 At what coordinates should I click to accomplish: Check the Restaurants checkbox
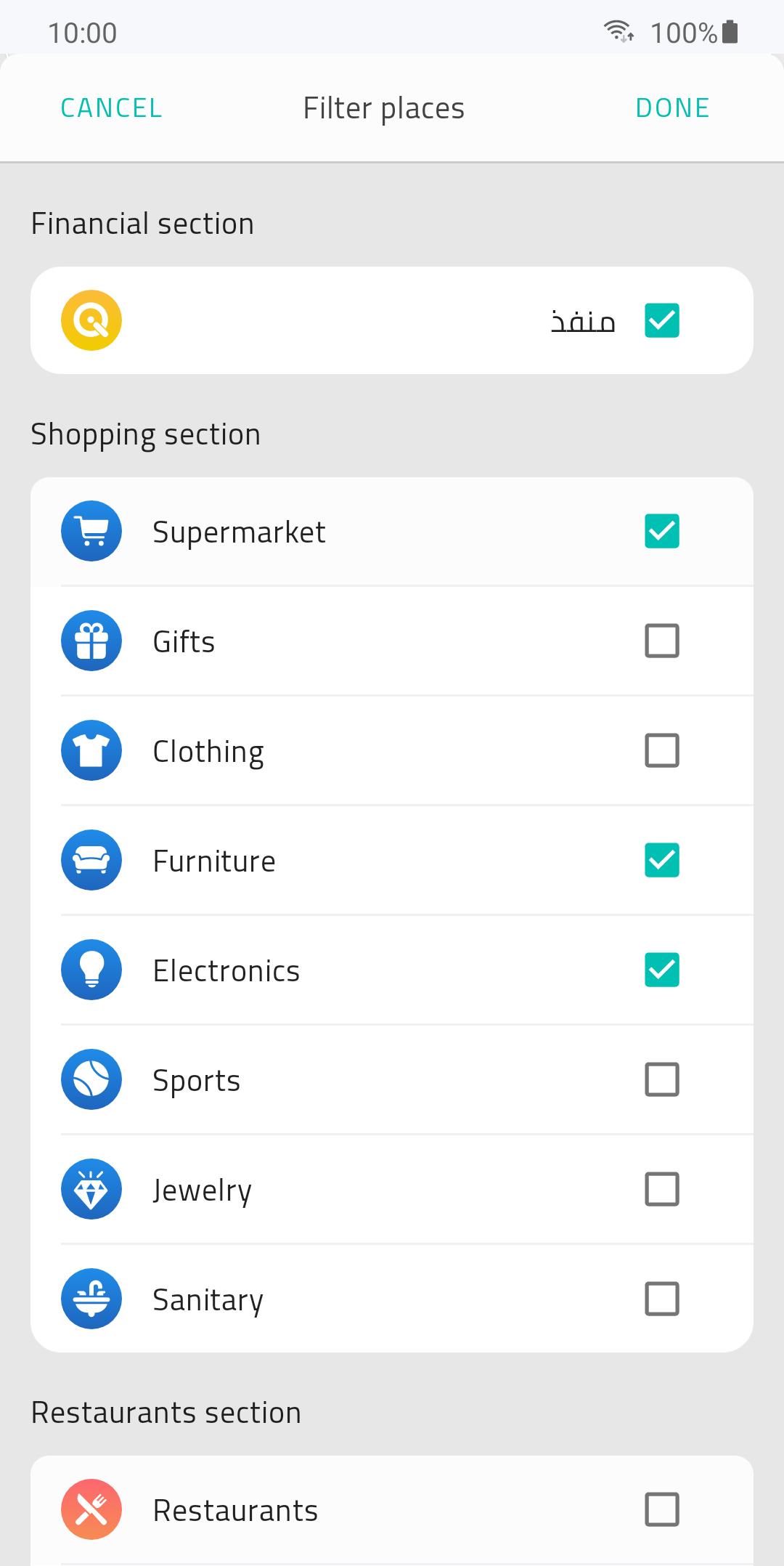661,1509
